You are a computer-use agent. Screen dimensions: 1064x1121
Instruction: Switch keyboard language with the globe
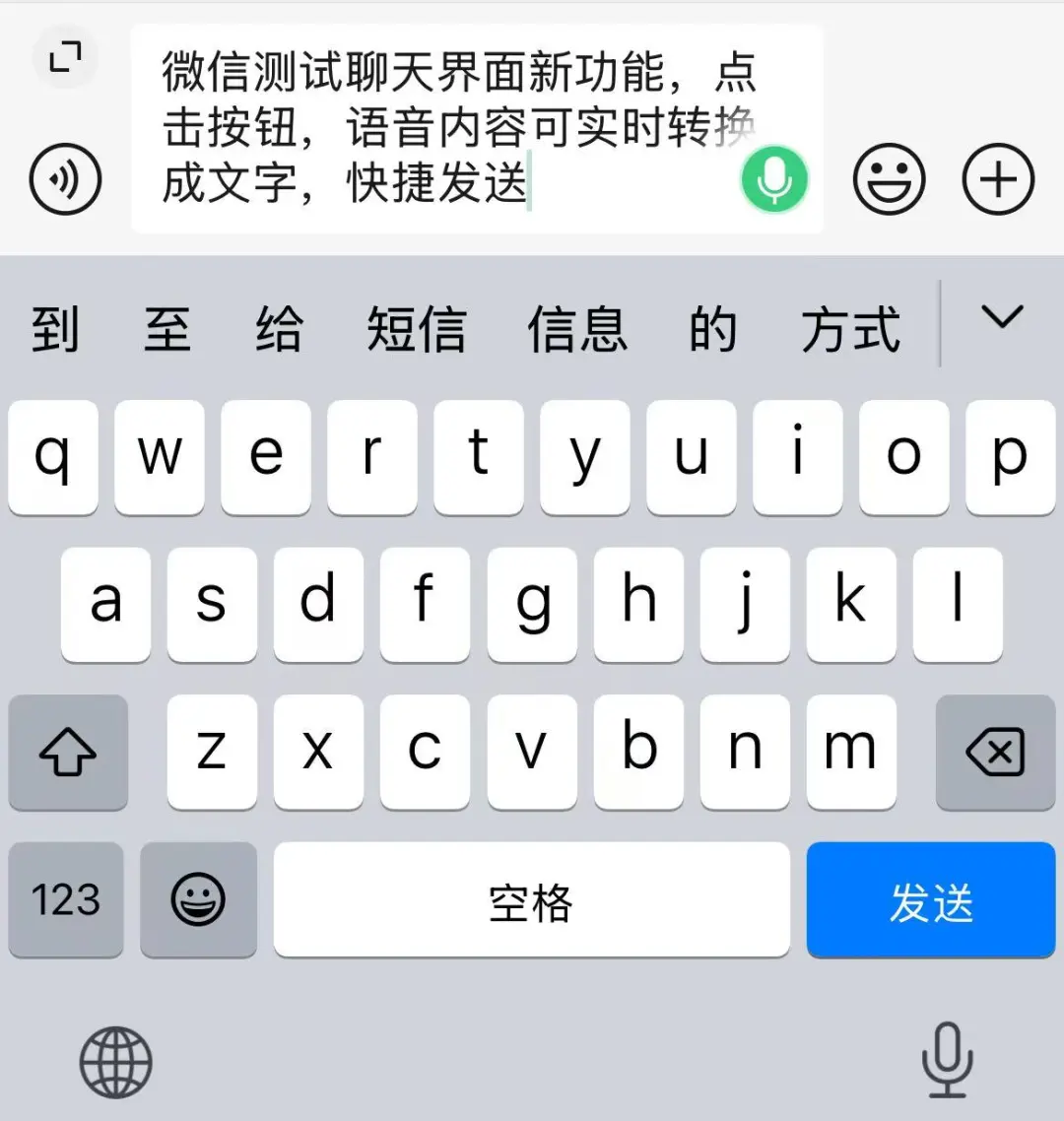coord(116,1063)
